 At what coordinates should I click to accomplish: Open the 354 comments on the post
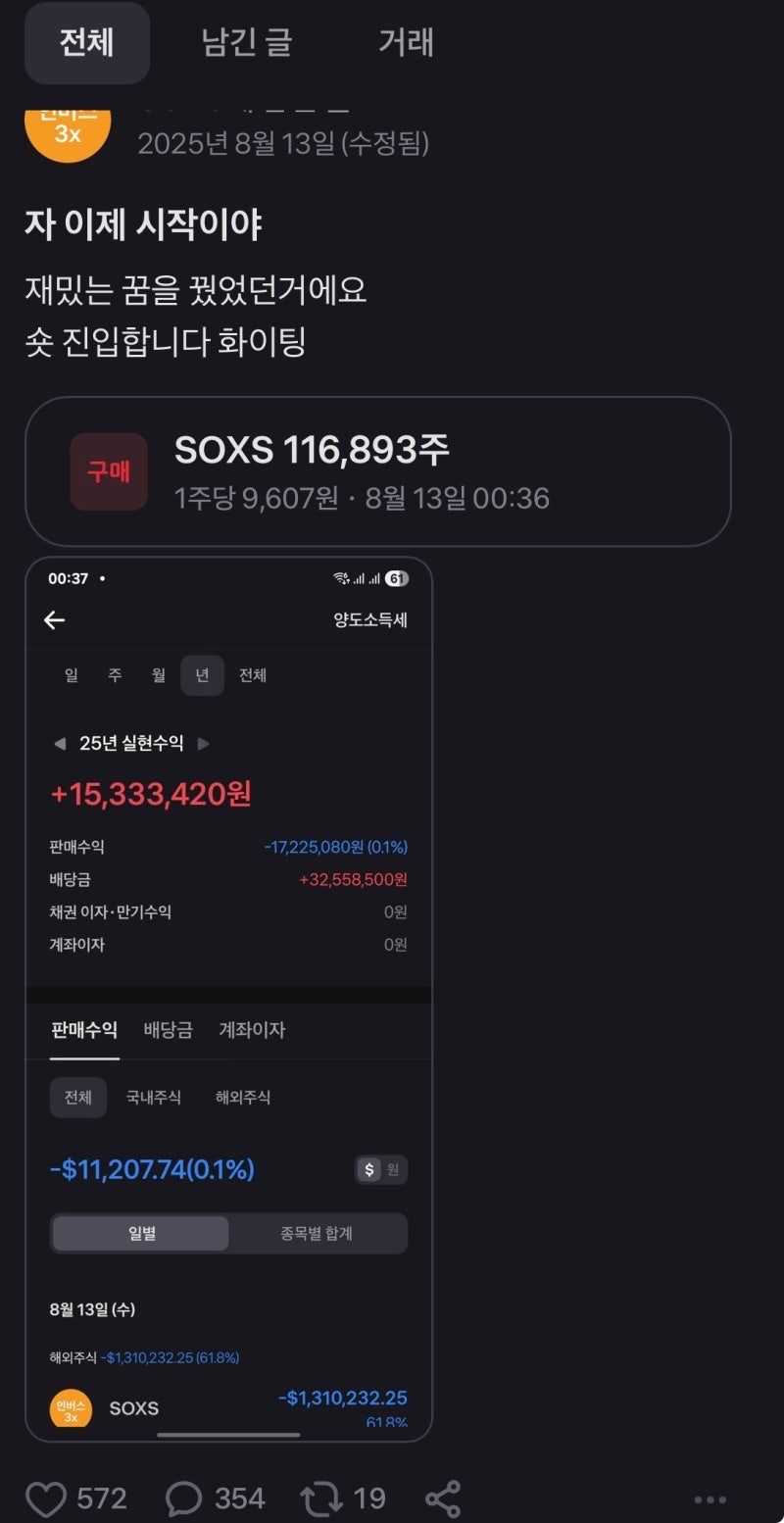[x=183, y=1498]
